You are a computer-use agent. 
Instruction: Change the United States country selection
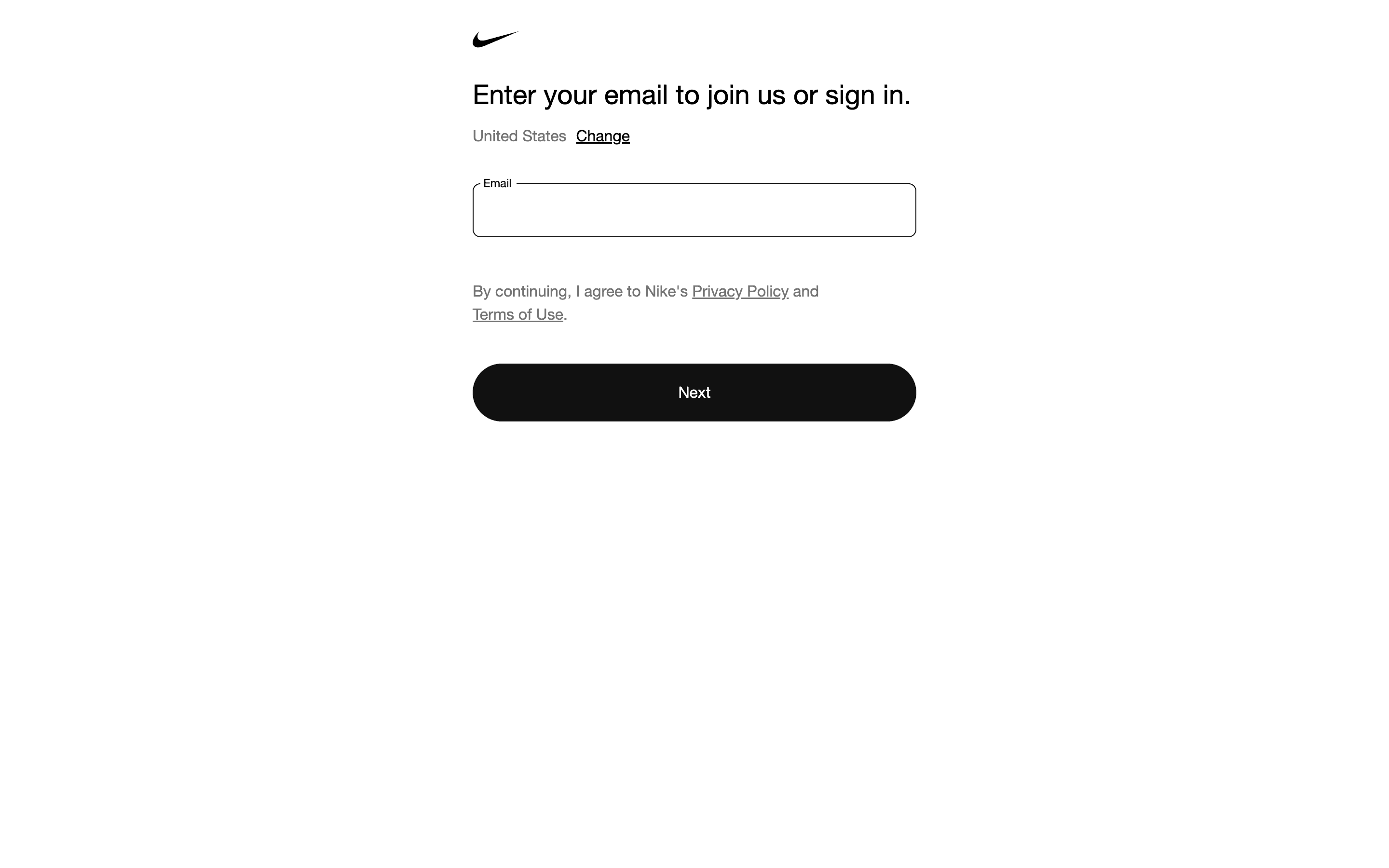(602, 136)
